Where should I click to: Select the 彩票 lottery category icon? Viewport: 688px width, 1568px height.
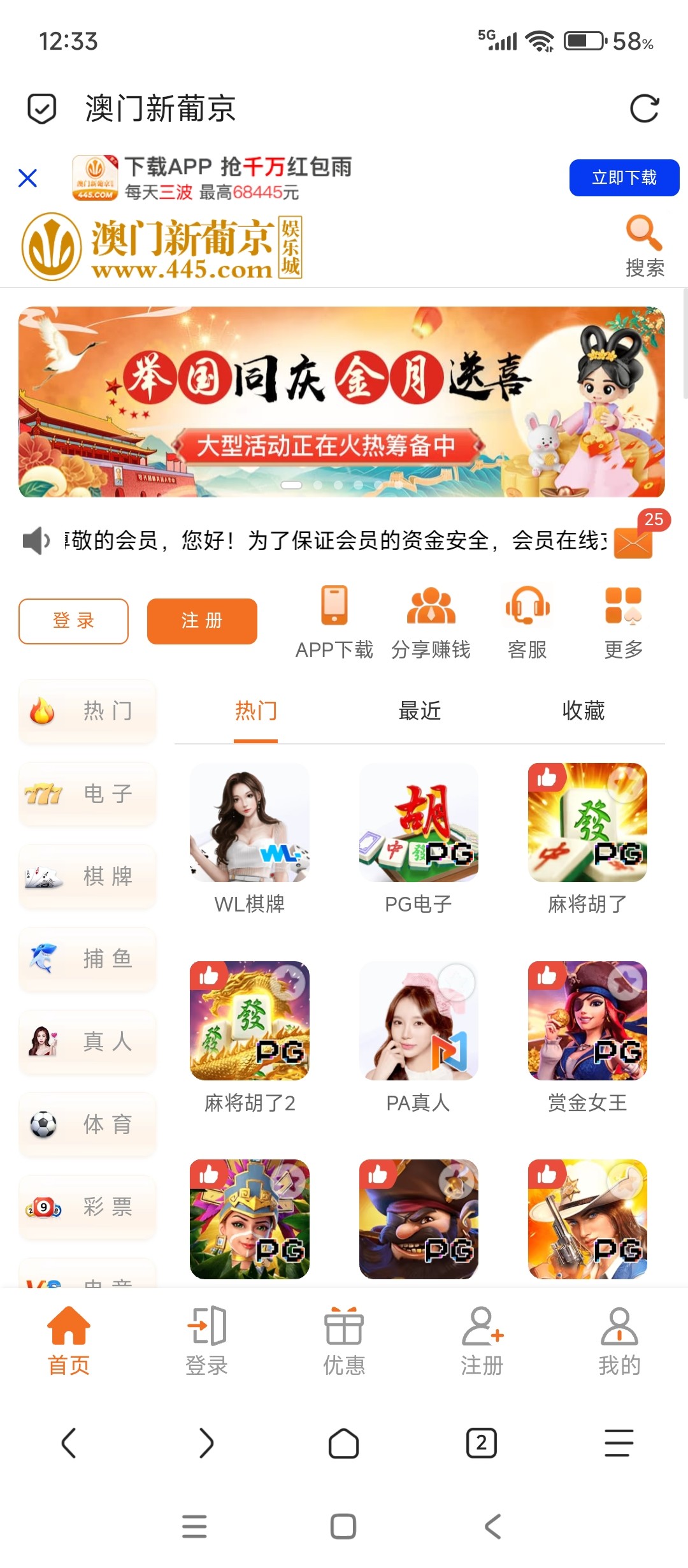coord(43,1208)
